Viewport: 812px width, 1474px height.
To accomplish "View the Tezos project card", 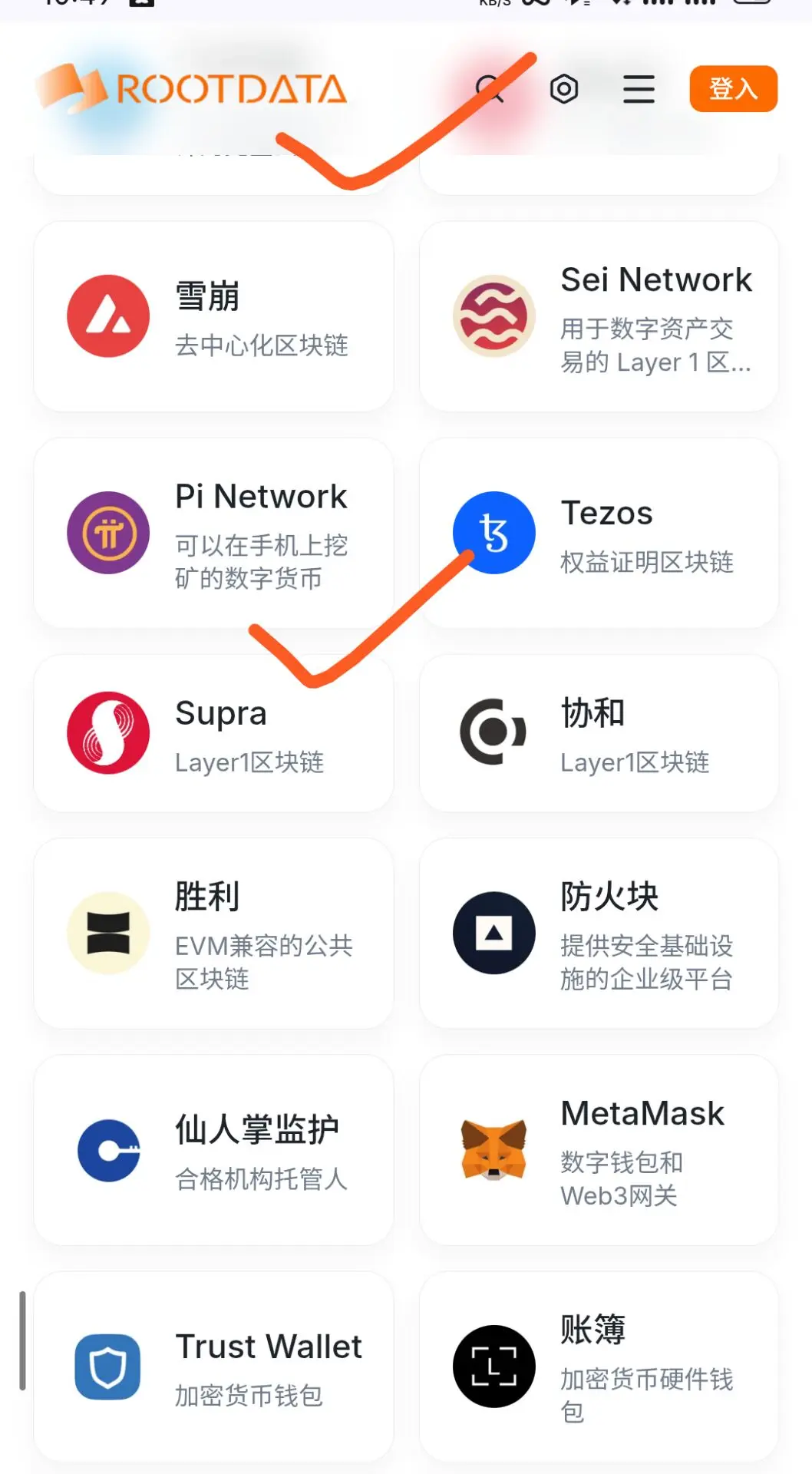I will (x=599, y=533).
